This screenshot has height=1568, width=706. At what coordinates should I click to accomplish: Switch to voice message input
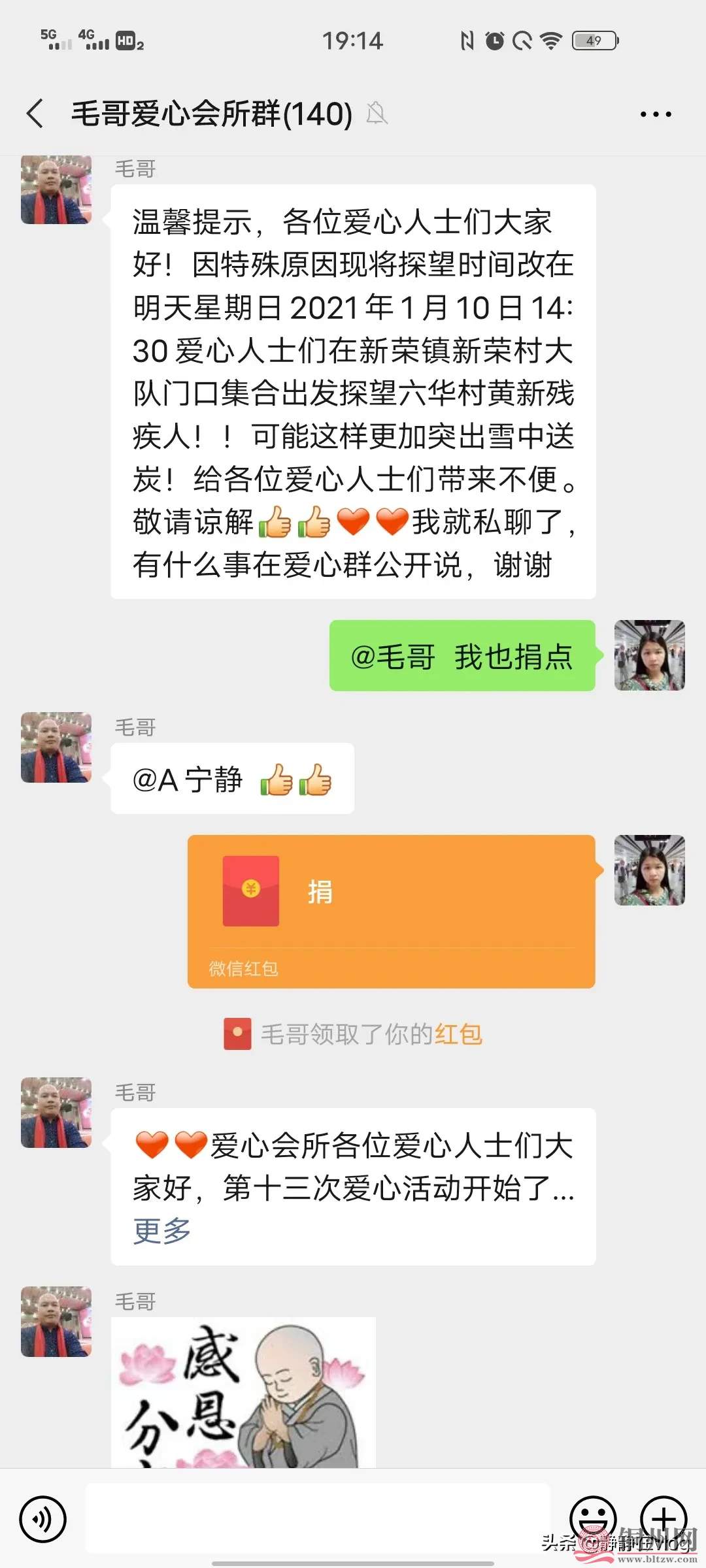coord(43,1519)
